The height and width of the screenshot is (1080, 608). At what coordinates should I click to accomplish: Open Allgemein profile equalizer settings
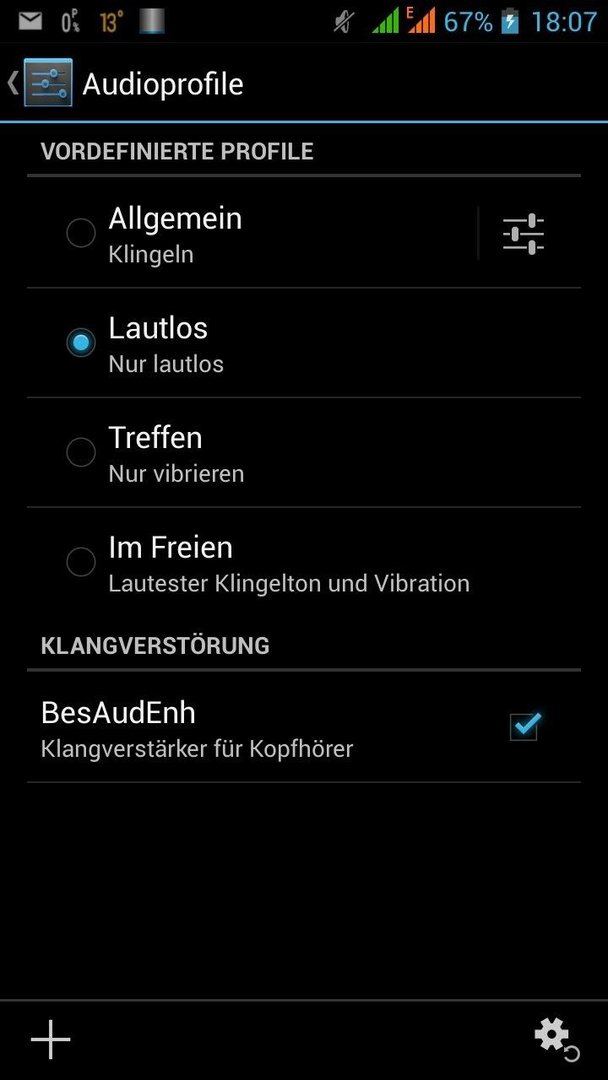523,234
